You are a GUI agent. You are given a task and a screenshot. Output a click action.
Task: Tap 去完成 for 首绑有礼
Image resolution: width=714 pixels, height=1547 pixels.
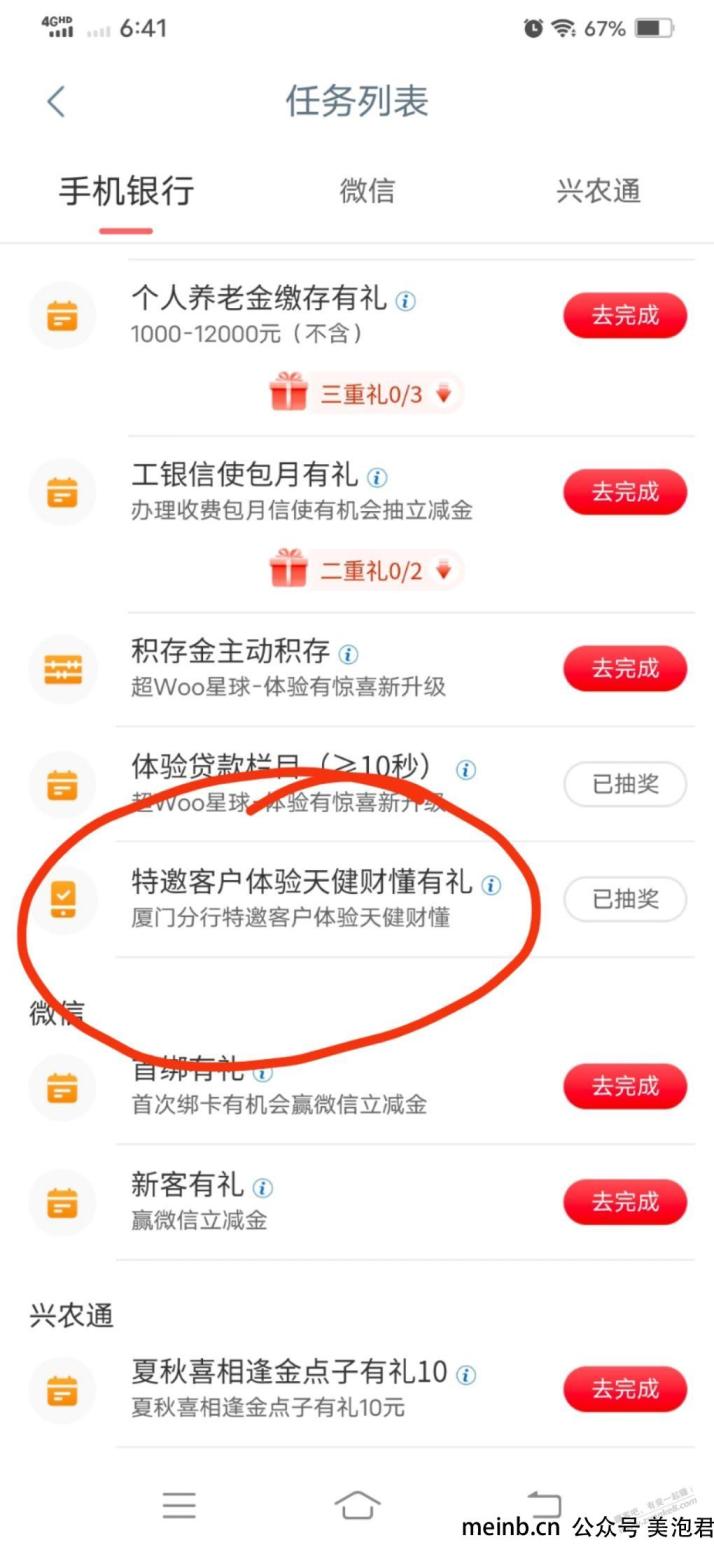coord(625,1086)
